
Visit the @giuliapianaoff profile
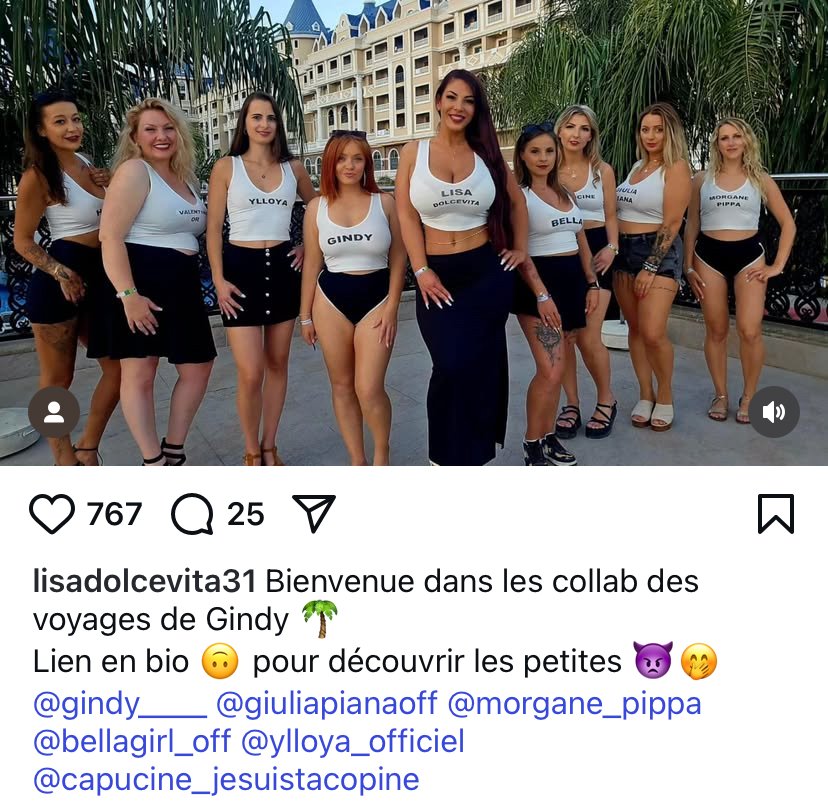(327, 703)
